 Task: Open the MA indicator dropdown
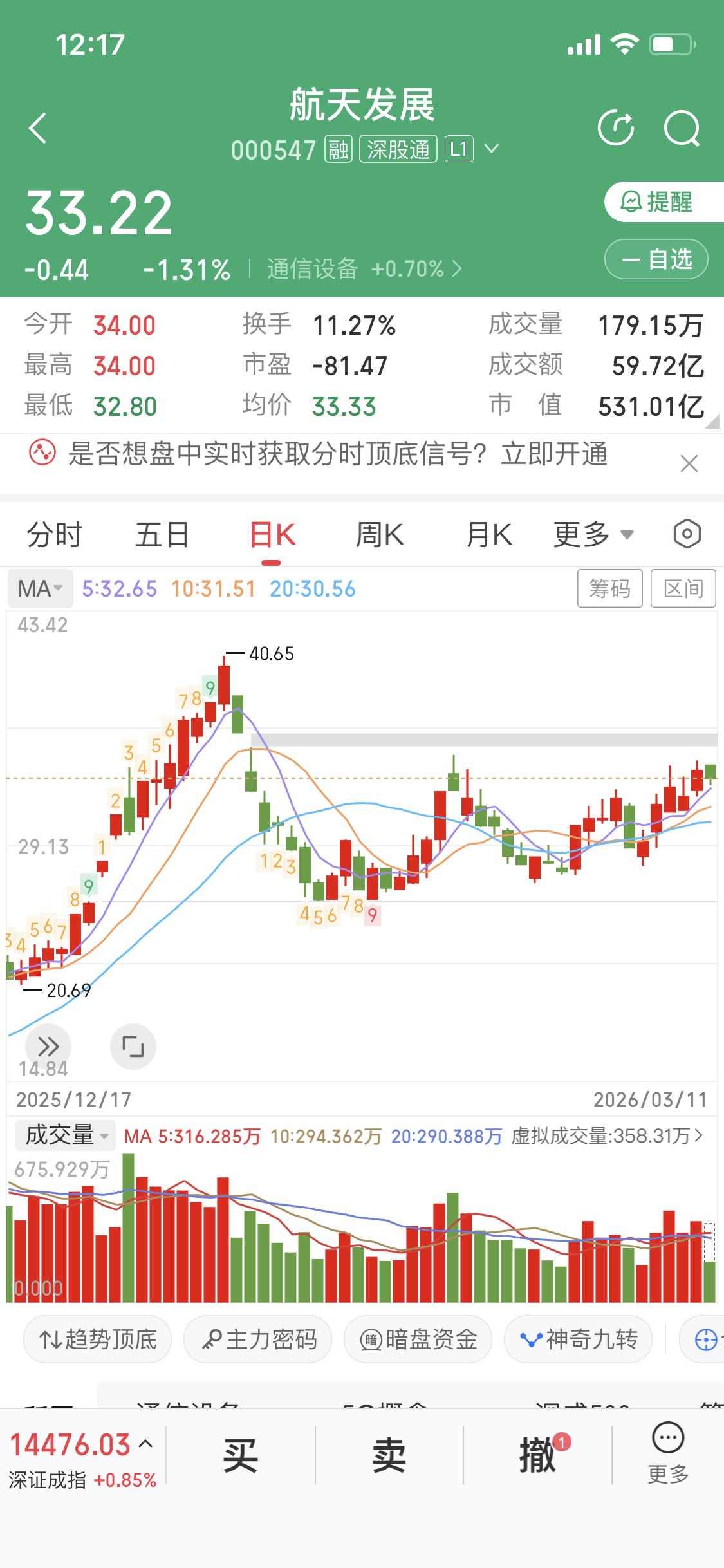pyautogui.click(x=40, y=588)
